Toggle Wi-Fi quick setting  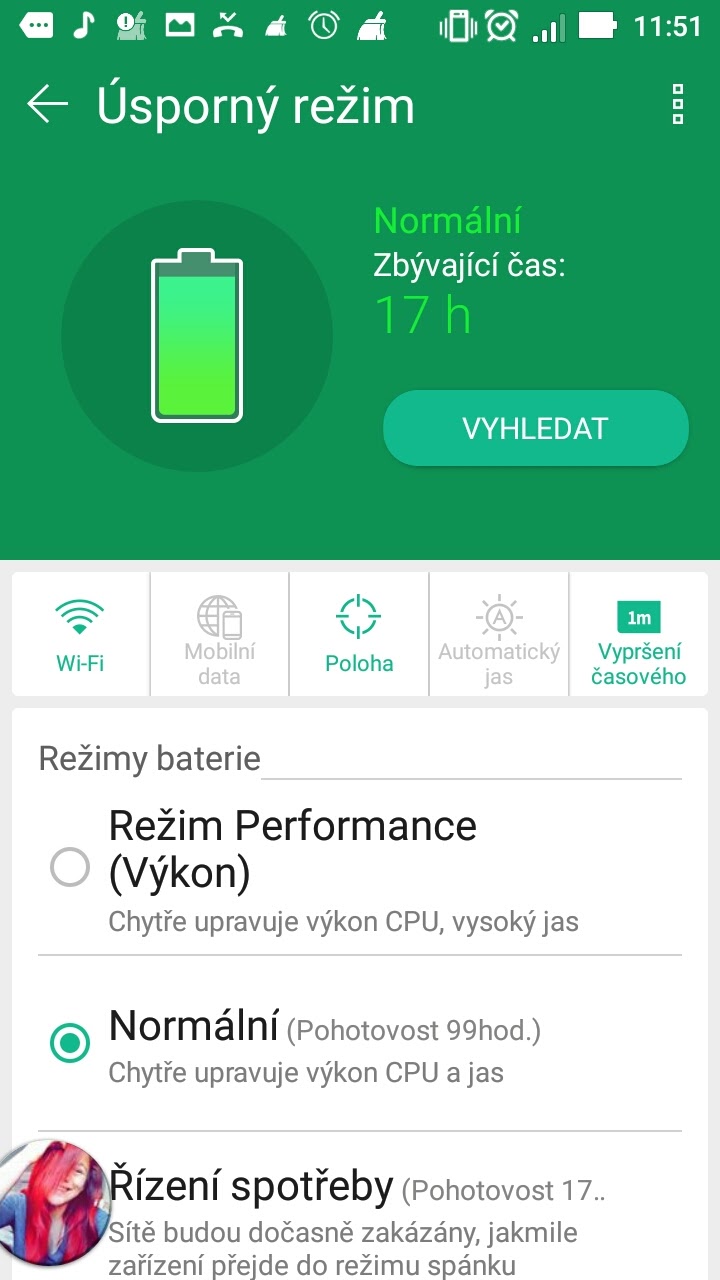click(x=80, y=634)
